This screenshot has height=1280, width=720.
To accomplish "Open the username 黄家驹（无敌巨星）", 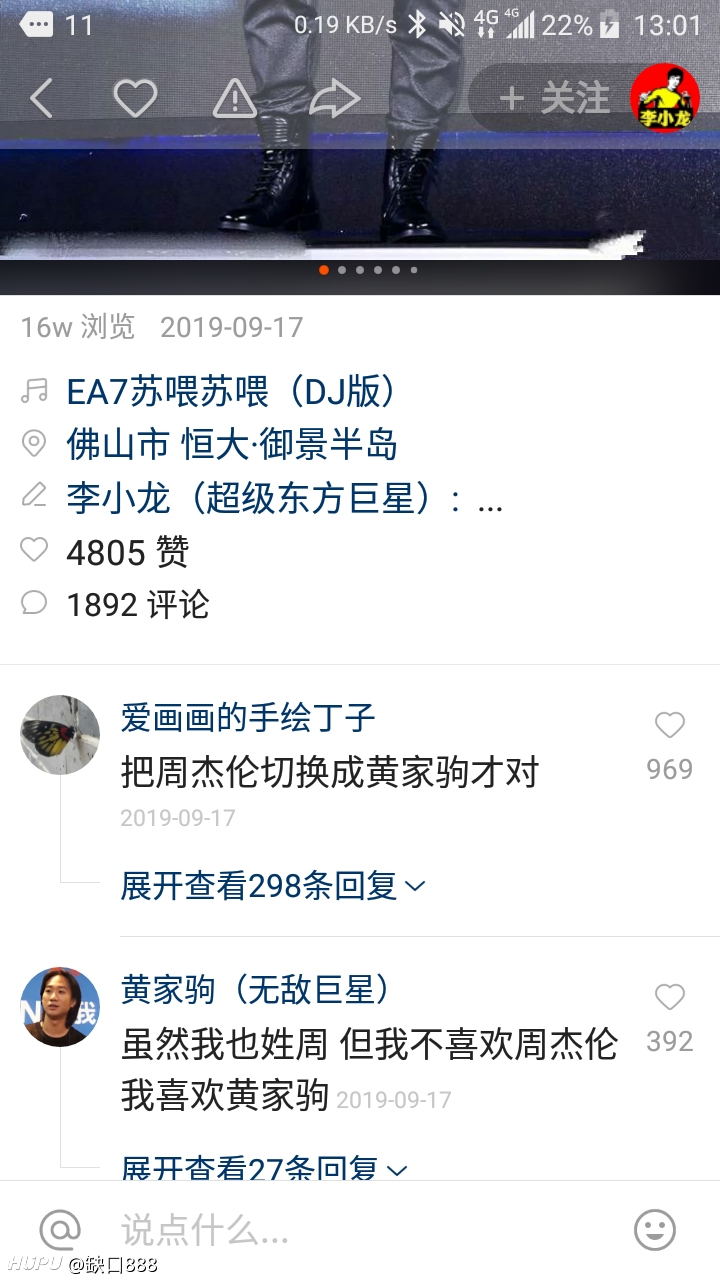I will pyautogui.click(x=255, y=990).
